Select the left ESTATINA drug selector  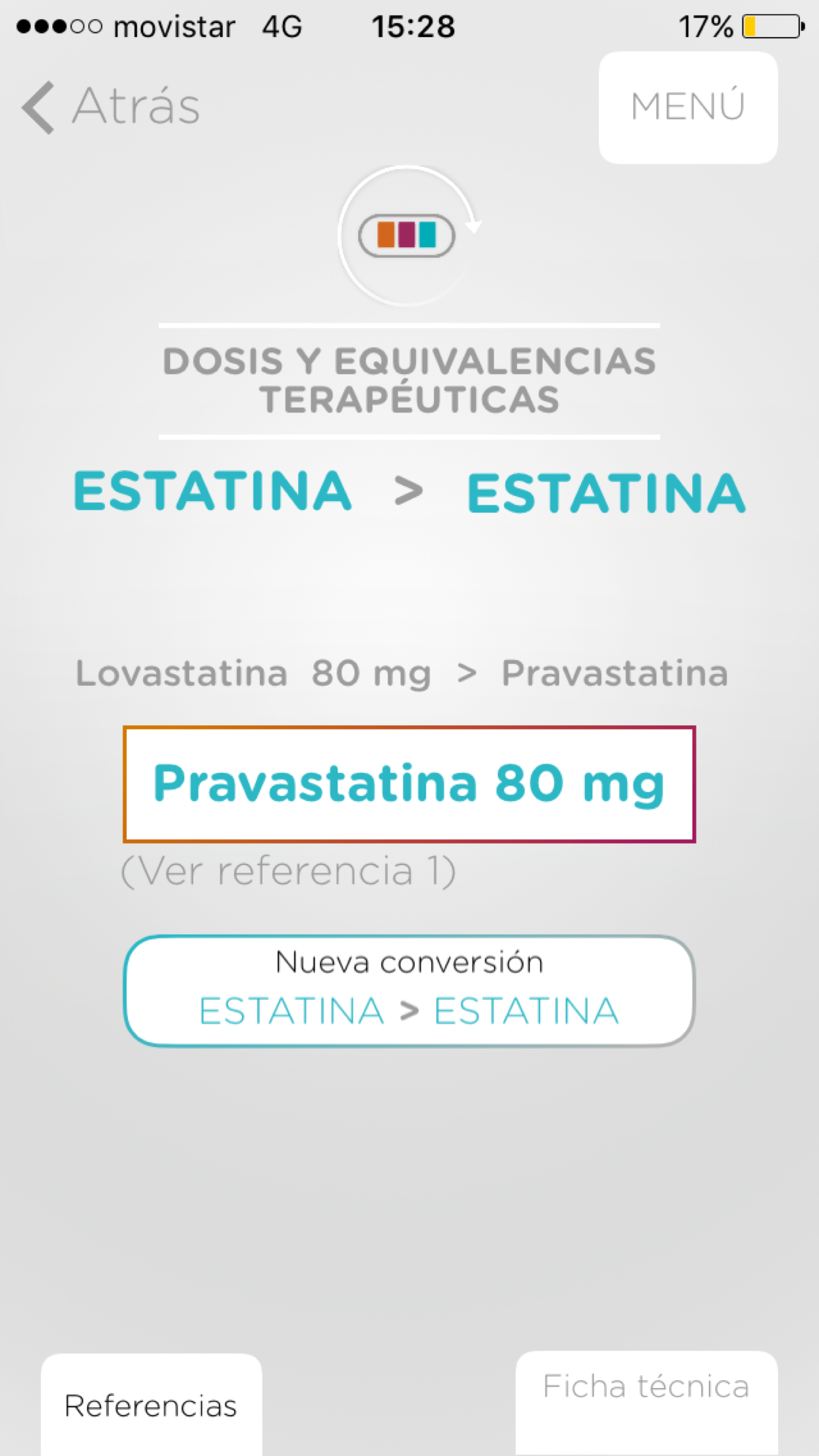(212, 491)
